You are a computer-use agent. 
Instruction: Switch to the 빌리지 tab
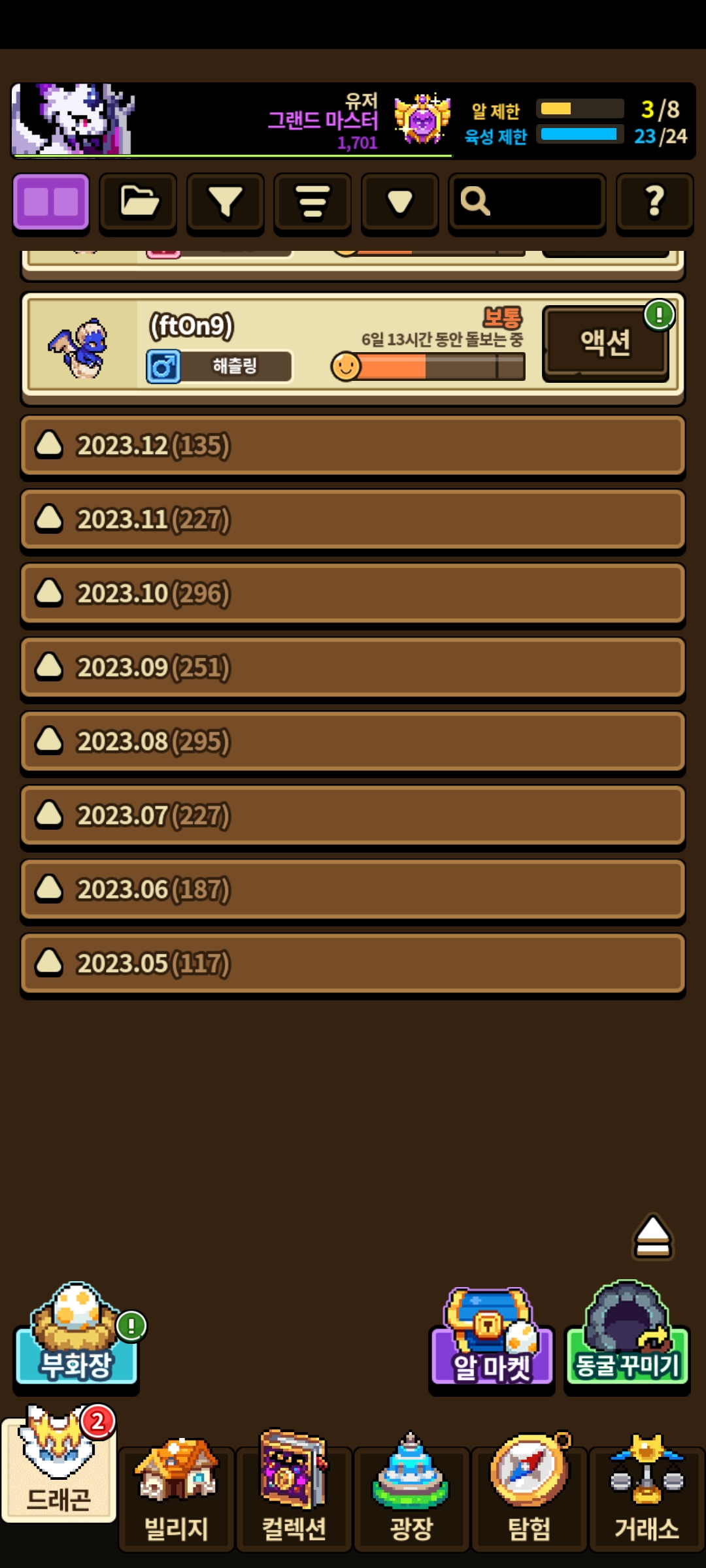tap(176, 1496)
